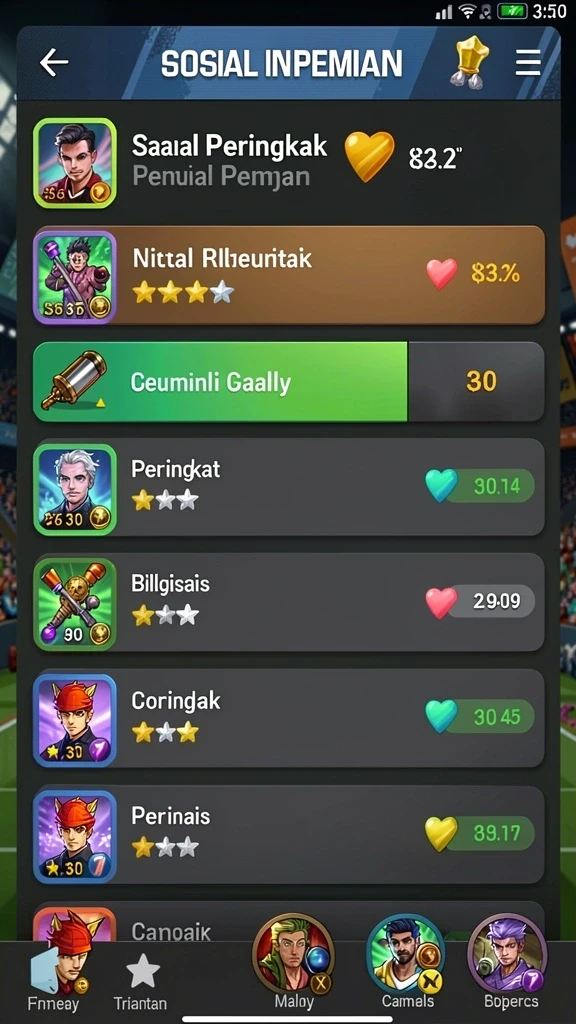The width and height of the screenshot is (576, 1024).
Task: Open the partially visible Canoaik row
Action: tap(288, 921)
